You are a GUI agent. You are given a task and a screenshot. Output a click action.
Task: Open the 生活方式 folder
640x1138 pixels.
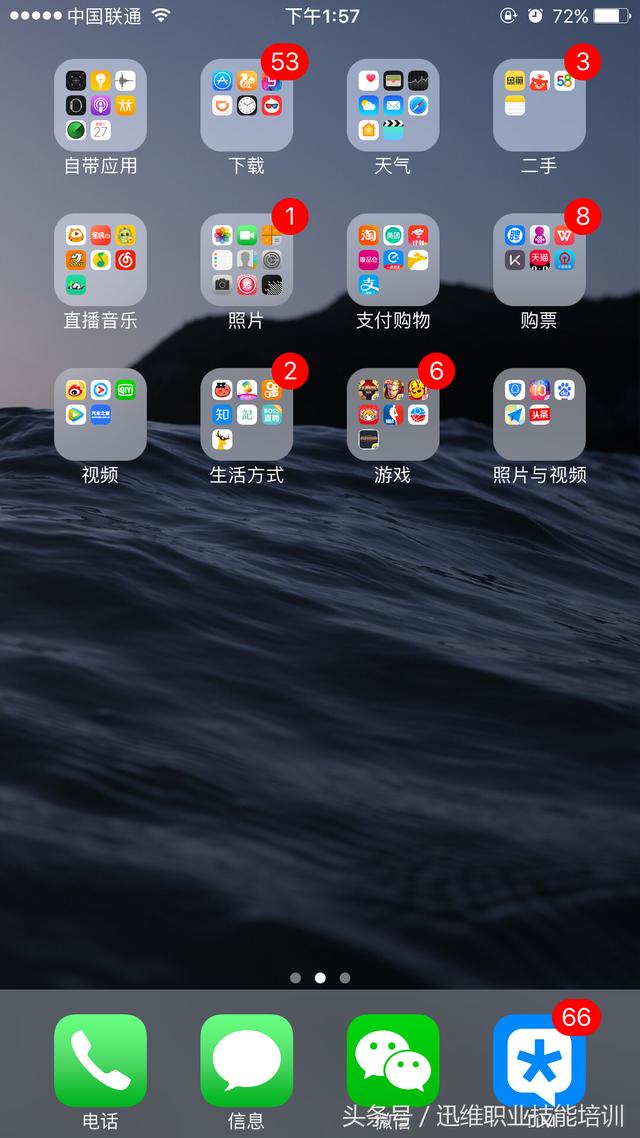point(246,414)
